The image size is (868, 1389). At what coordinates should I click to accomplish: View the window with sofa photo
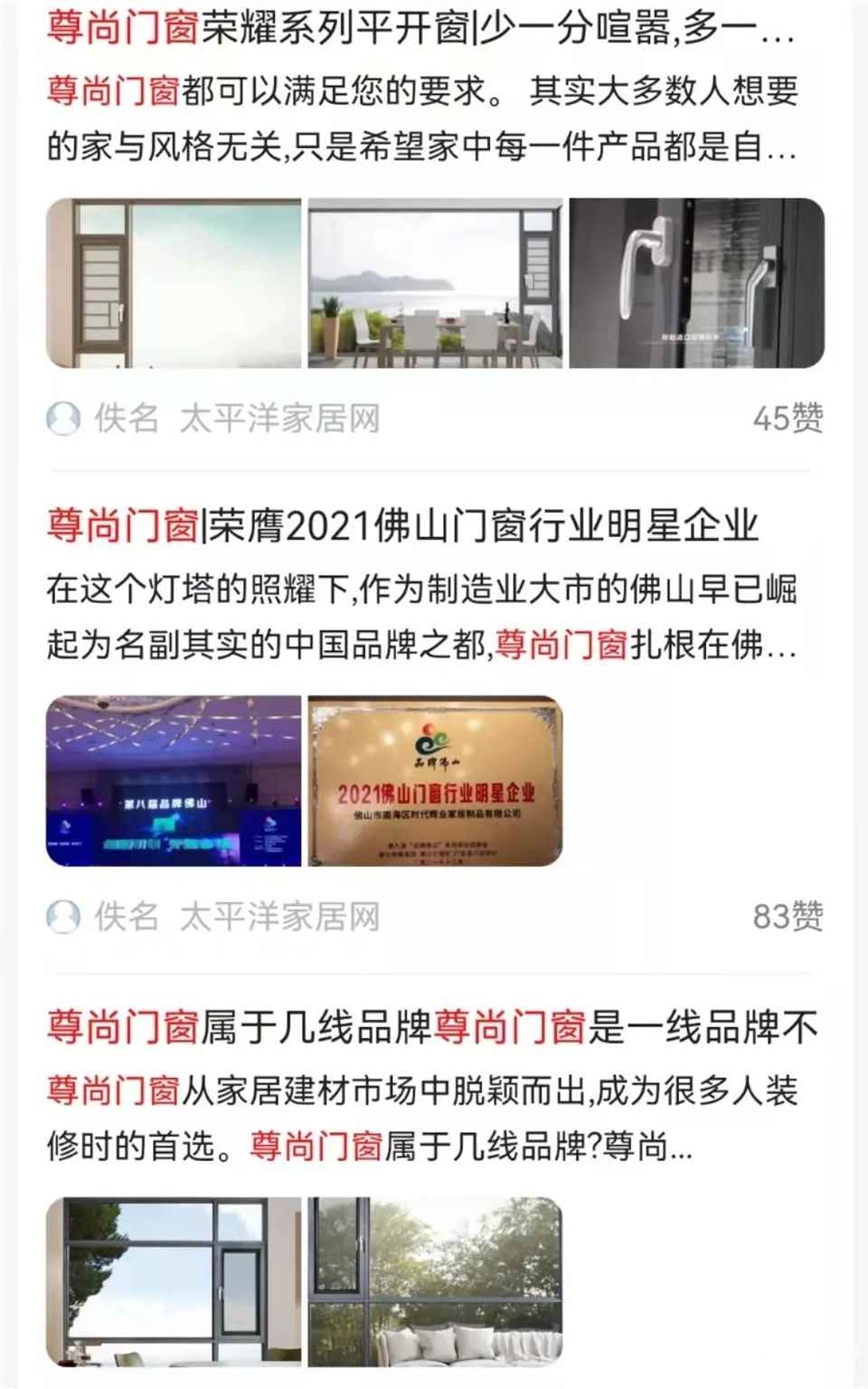point(435,1281)
